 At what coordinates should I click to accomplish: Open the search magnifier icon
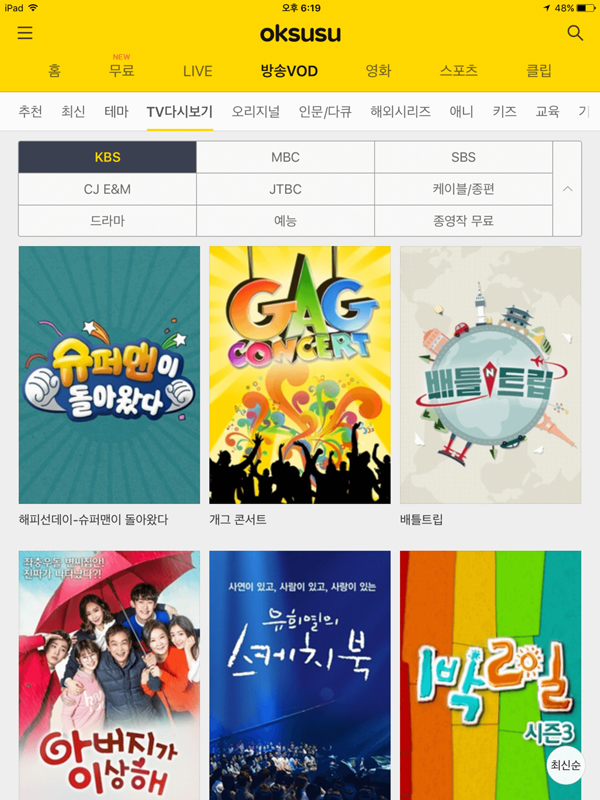(x=575, y=33)
